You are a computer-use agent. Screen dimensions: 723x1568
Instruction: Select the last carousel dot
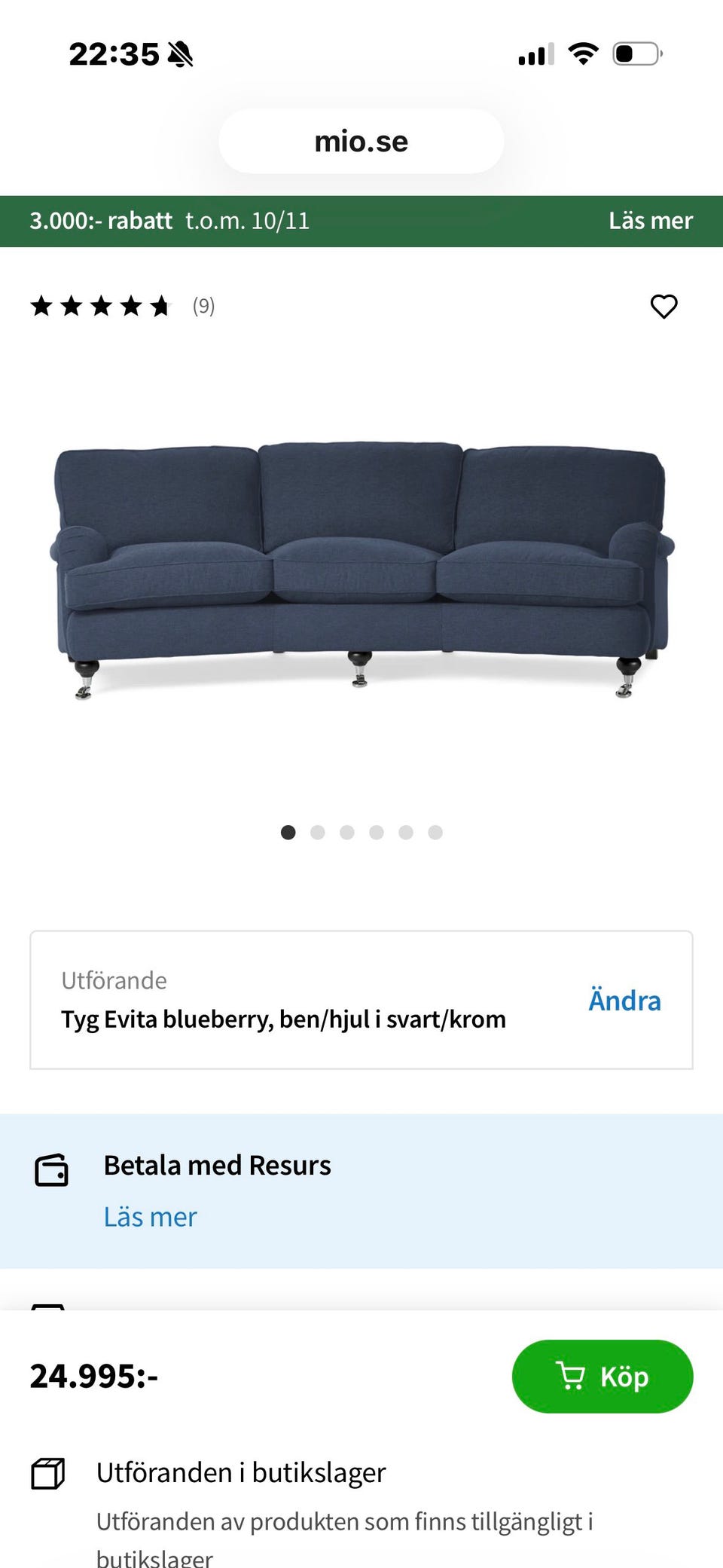pyautogui.click(x=435, y=832)
